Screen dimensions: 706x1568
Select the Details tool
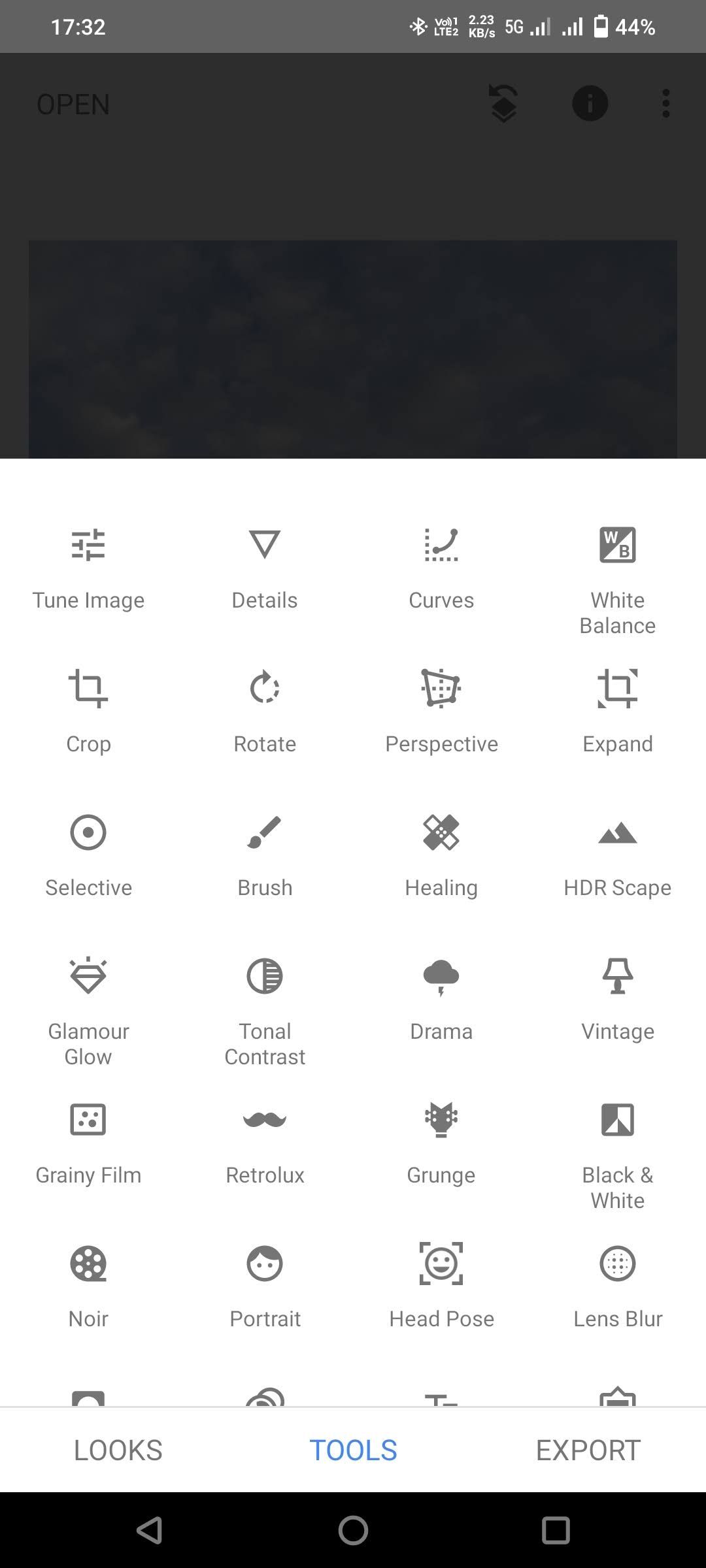(265, 568)
